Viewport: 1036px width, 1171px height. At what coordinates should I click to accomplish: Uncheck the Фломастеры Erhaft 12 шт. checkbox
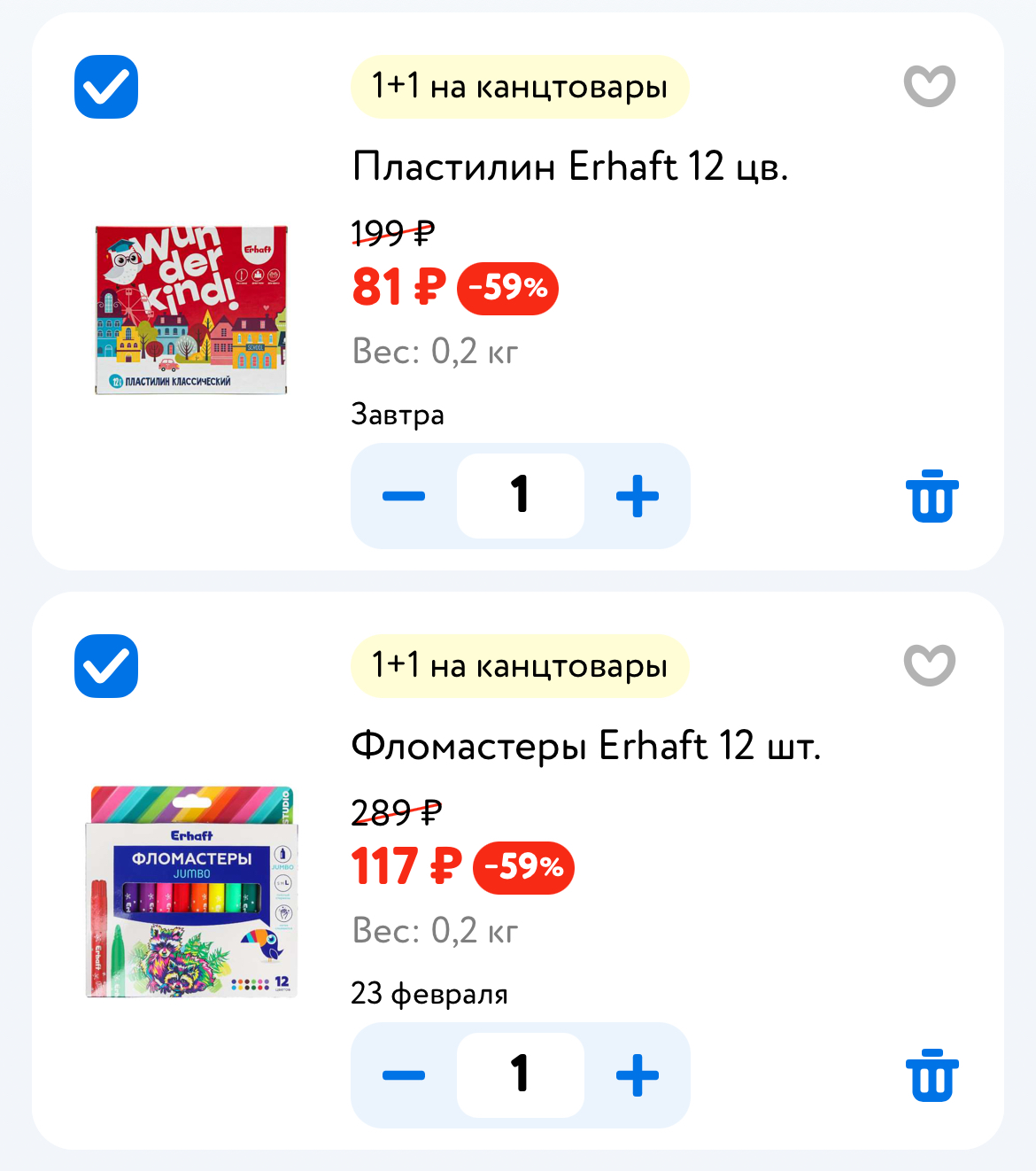point(106,666)
